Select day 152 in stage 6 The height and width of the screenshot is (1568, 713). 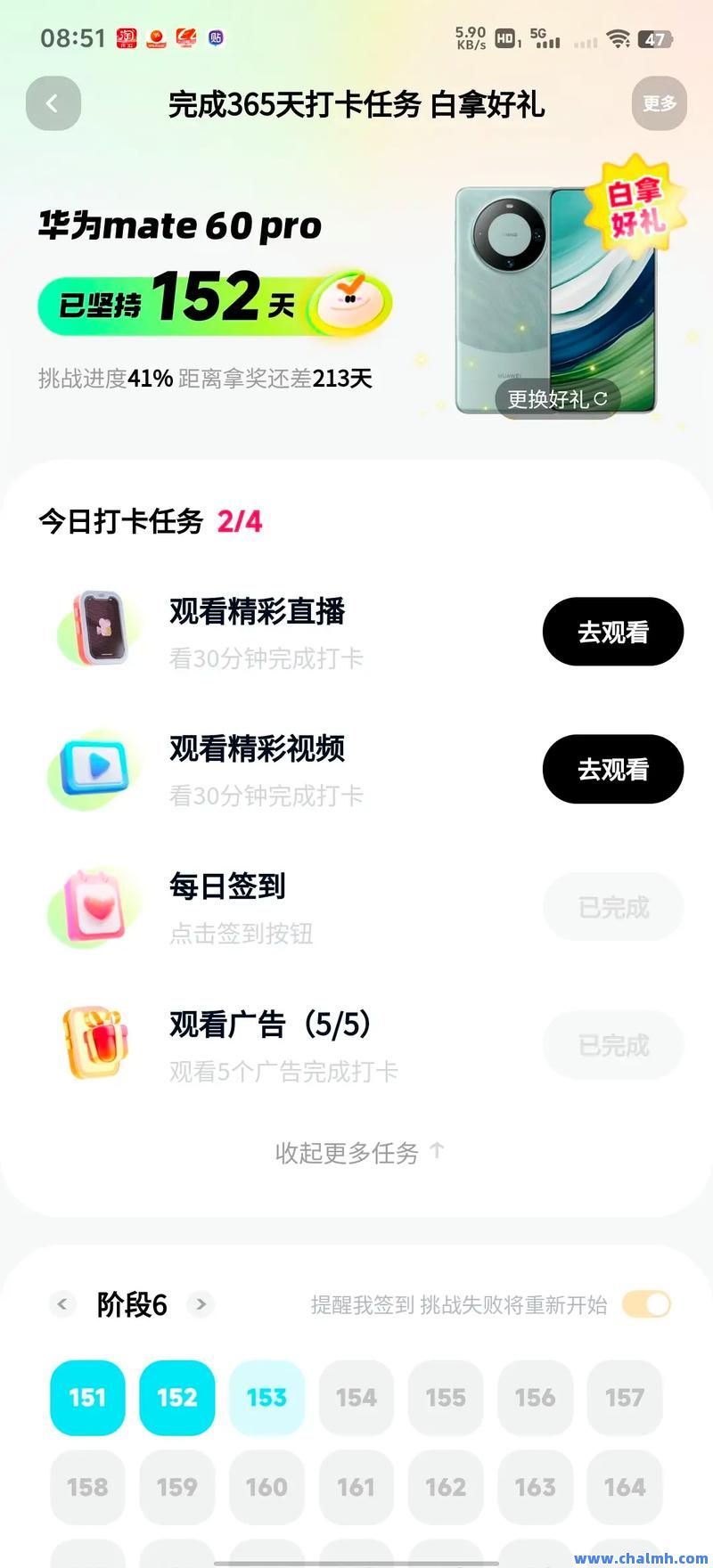[x=176, y=1398]
